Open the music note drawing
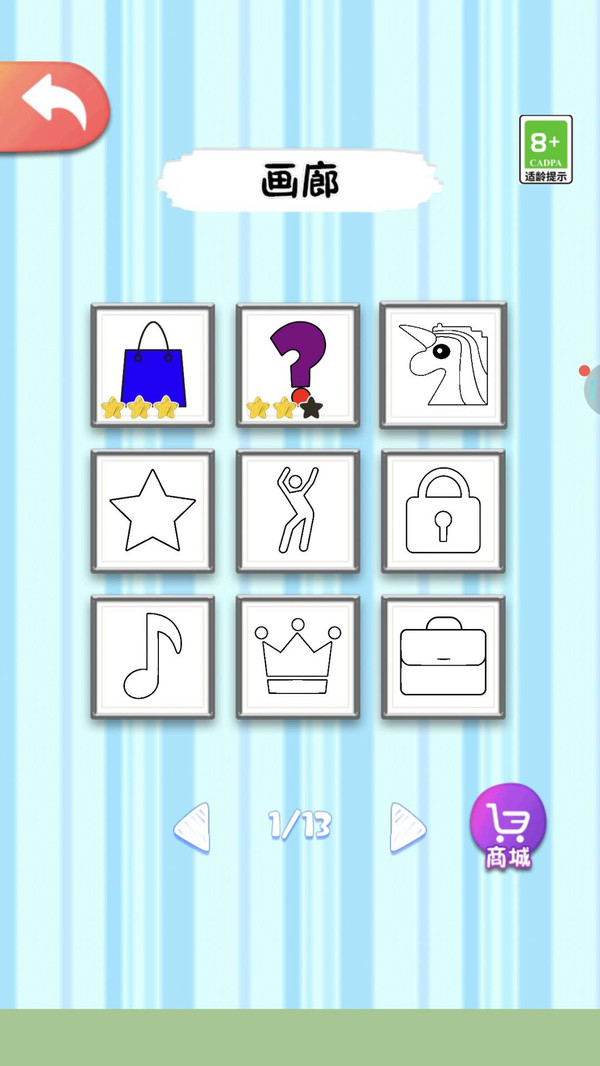The image size is (600, 1066). click(153, 657)
